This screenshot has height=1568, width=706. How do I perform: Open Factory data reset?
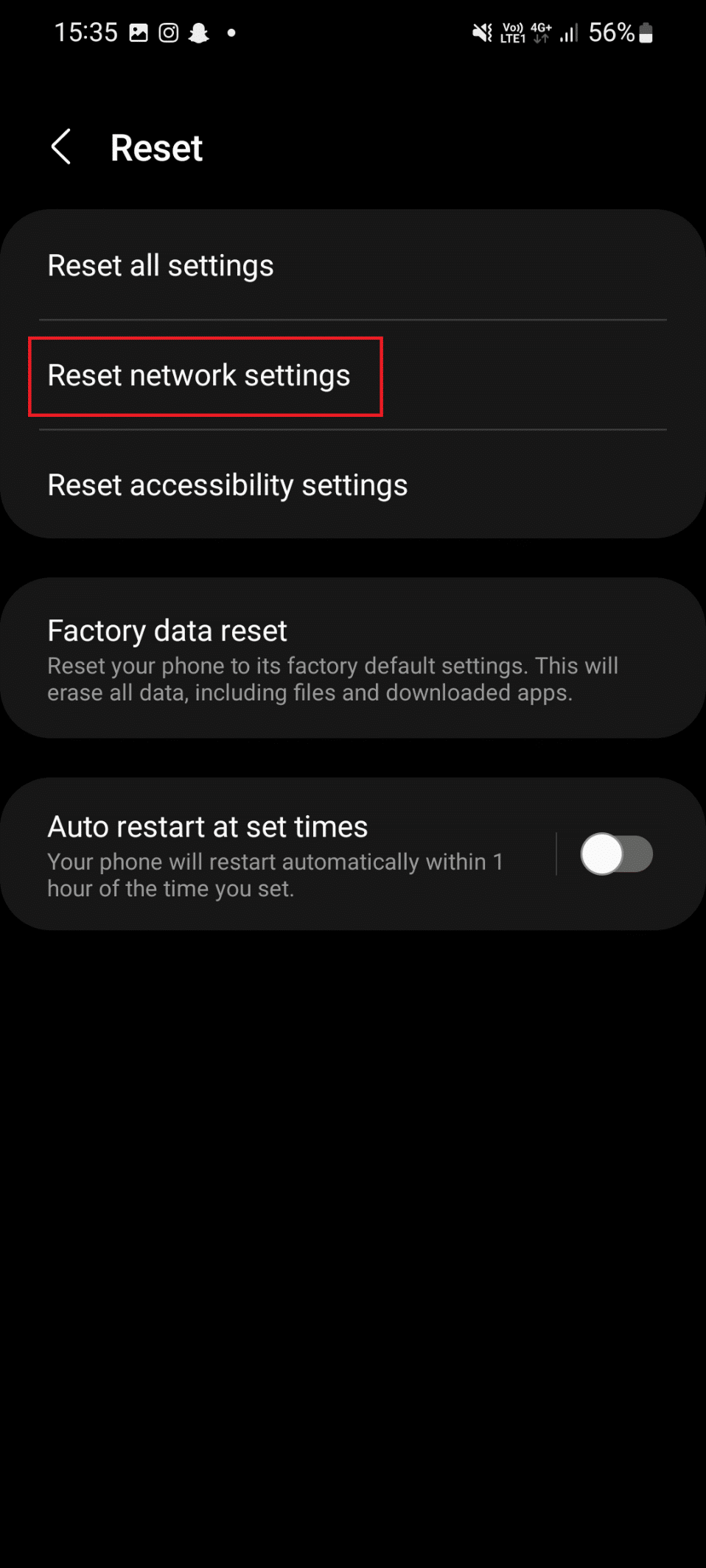[167, 630]
